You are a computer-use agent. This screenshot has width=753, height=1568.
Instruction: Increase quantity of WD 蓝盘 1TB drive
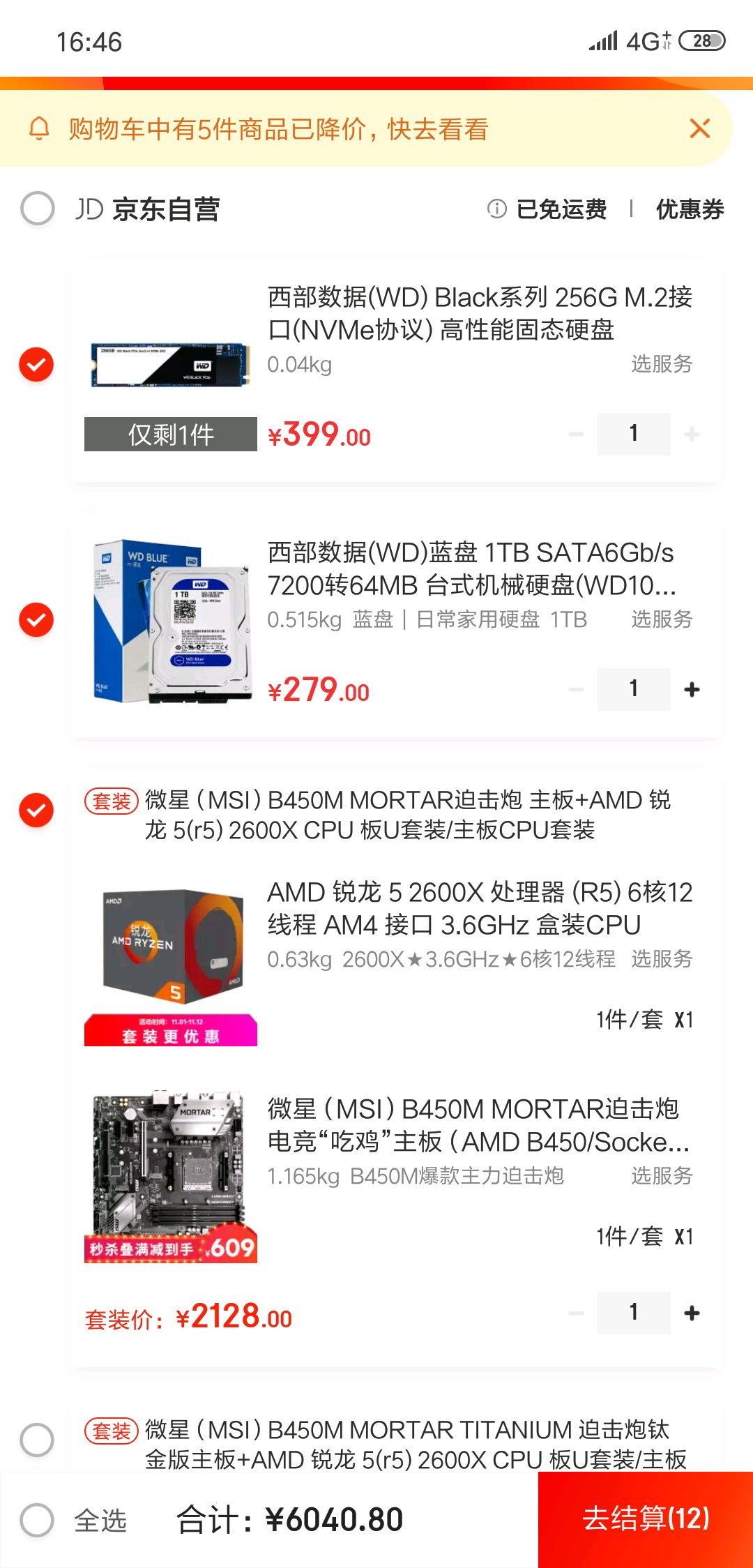[x=692, y=690]
